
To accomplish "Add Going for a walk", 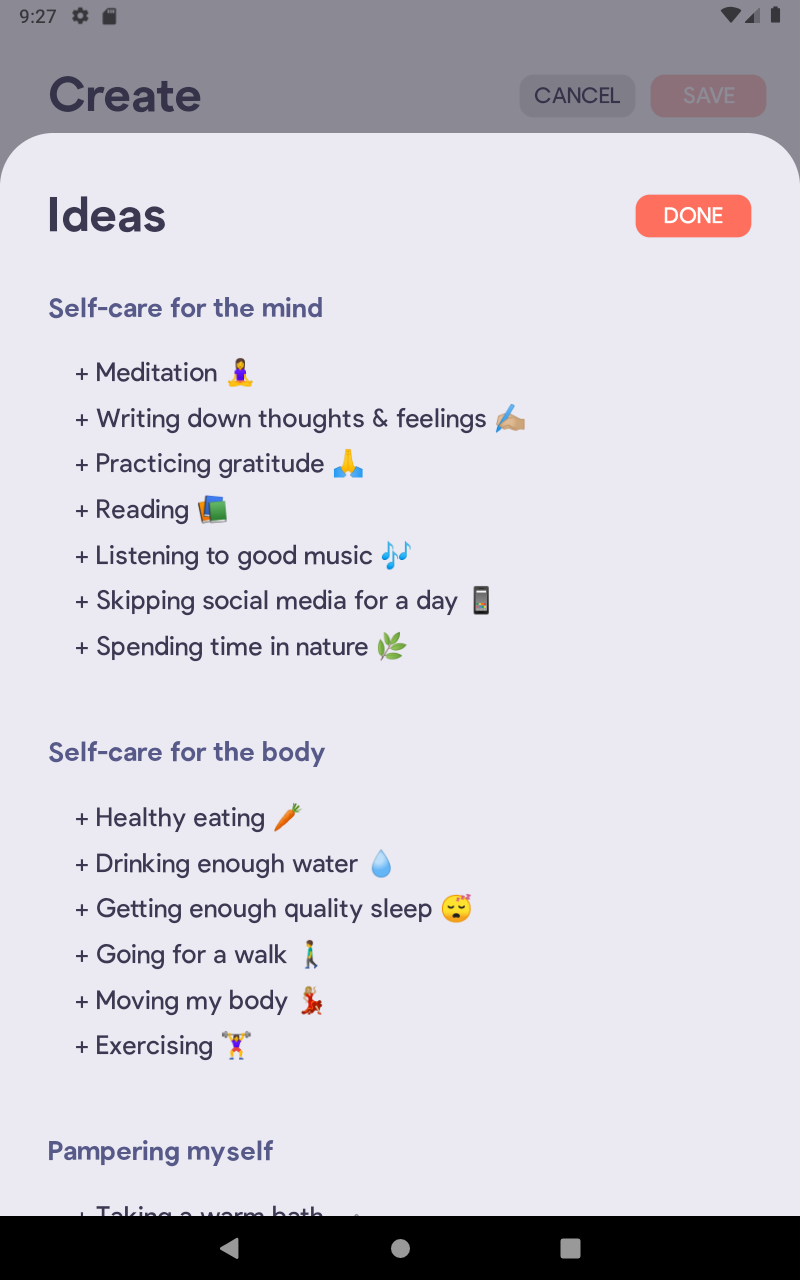I will point(199,955).
